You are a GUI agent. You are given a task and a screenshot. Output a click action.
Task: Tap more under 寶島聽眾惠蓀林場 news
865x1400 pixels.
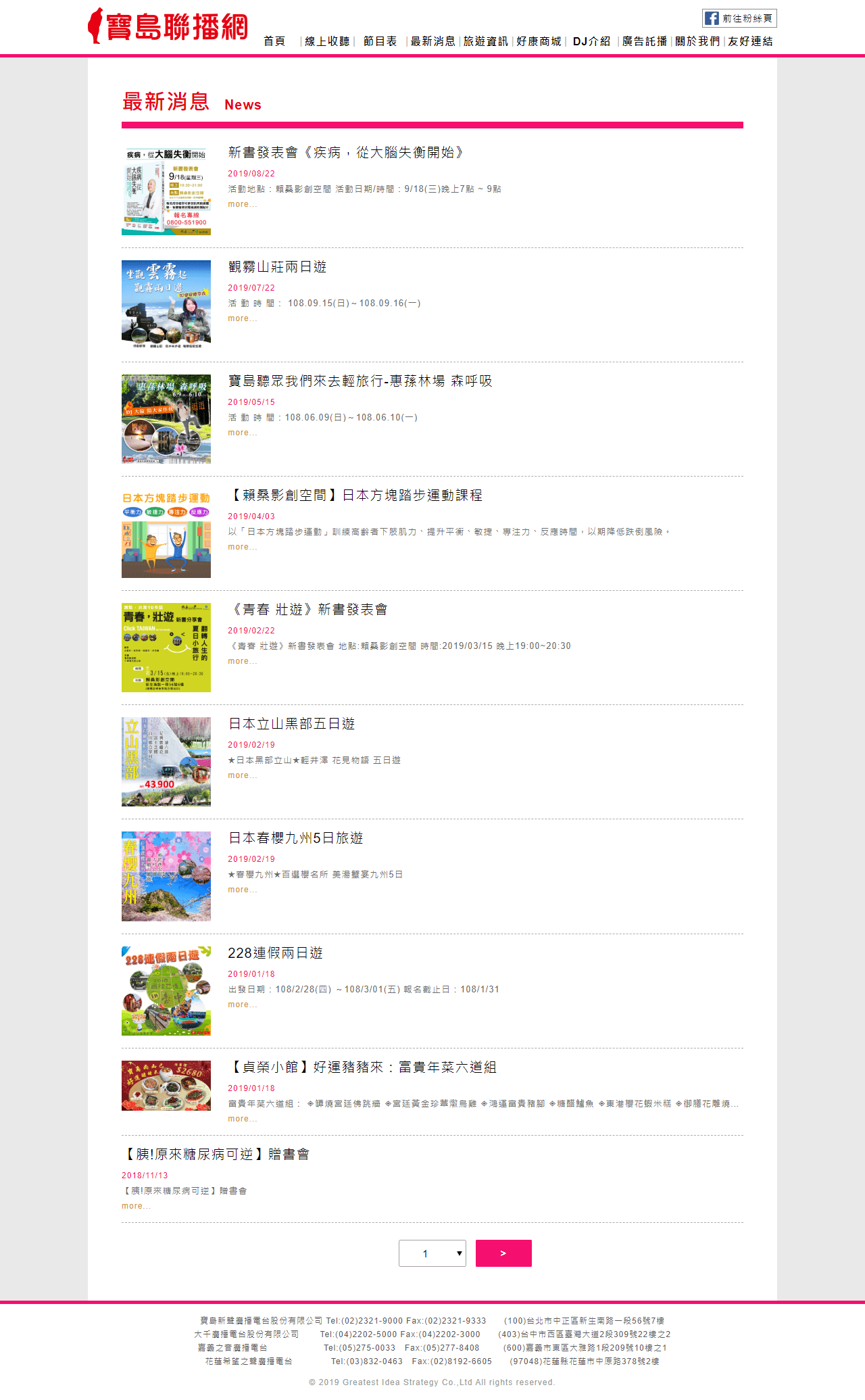242,433
